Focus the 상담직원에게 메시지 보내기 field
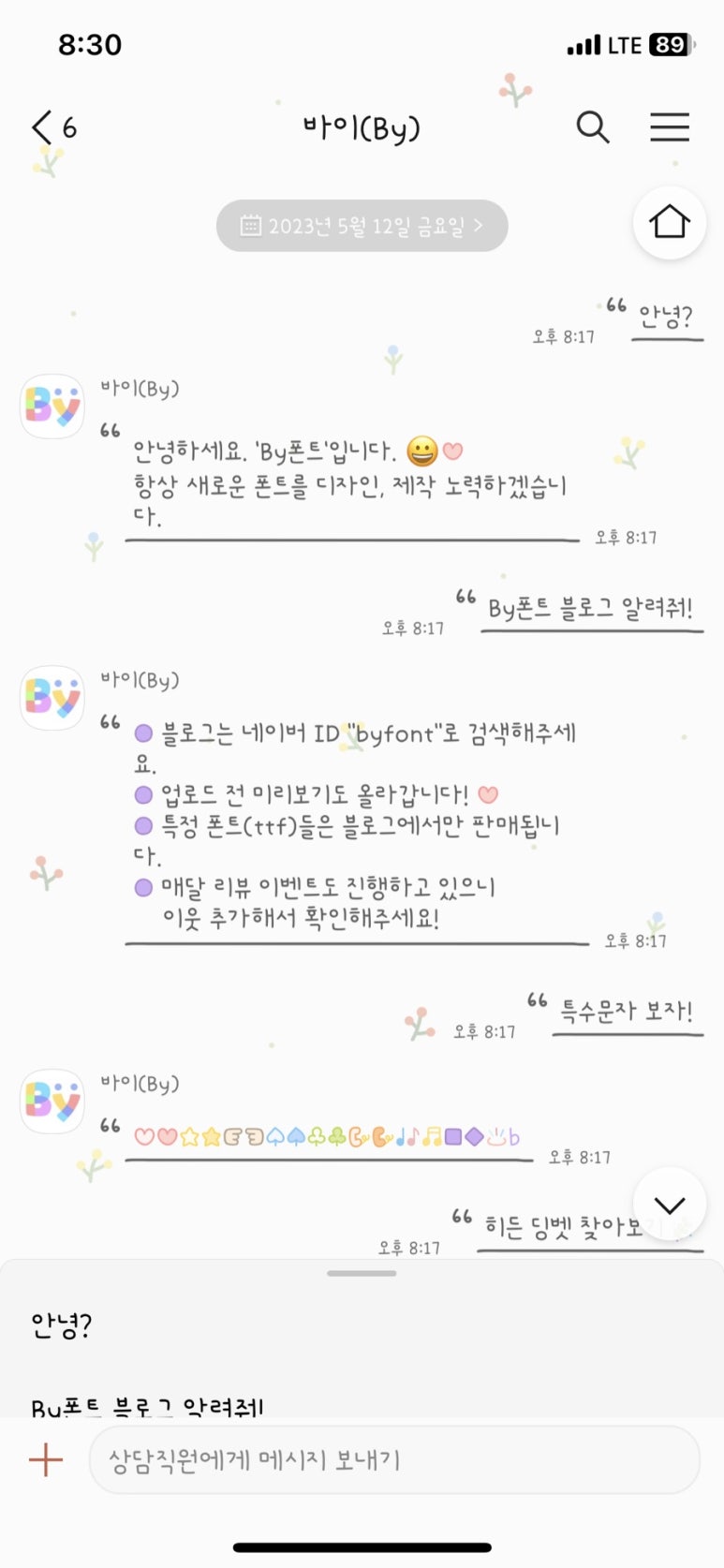Screen dimensions: 724x1568 [x=393, y=1459]
